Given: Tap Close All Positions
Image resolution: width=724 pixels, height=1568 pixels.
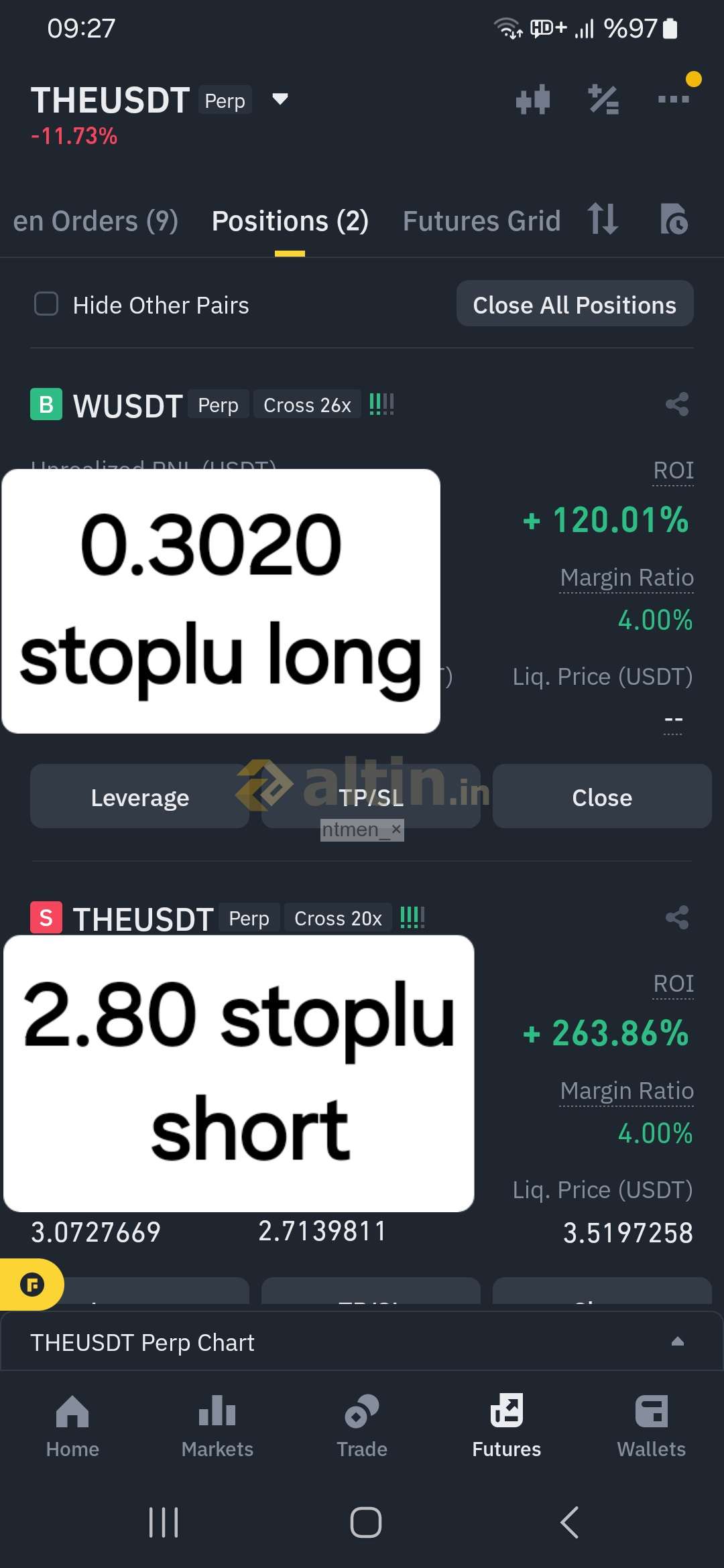Looking at the screenshot, I should tap(575, 304).
